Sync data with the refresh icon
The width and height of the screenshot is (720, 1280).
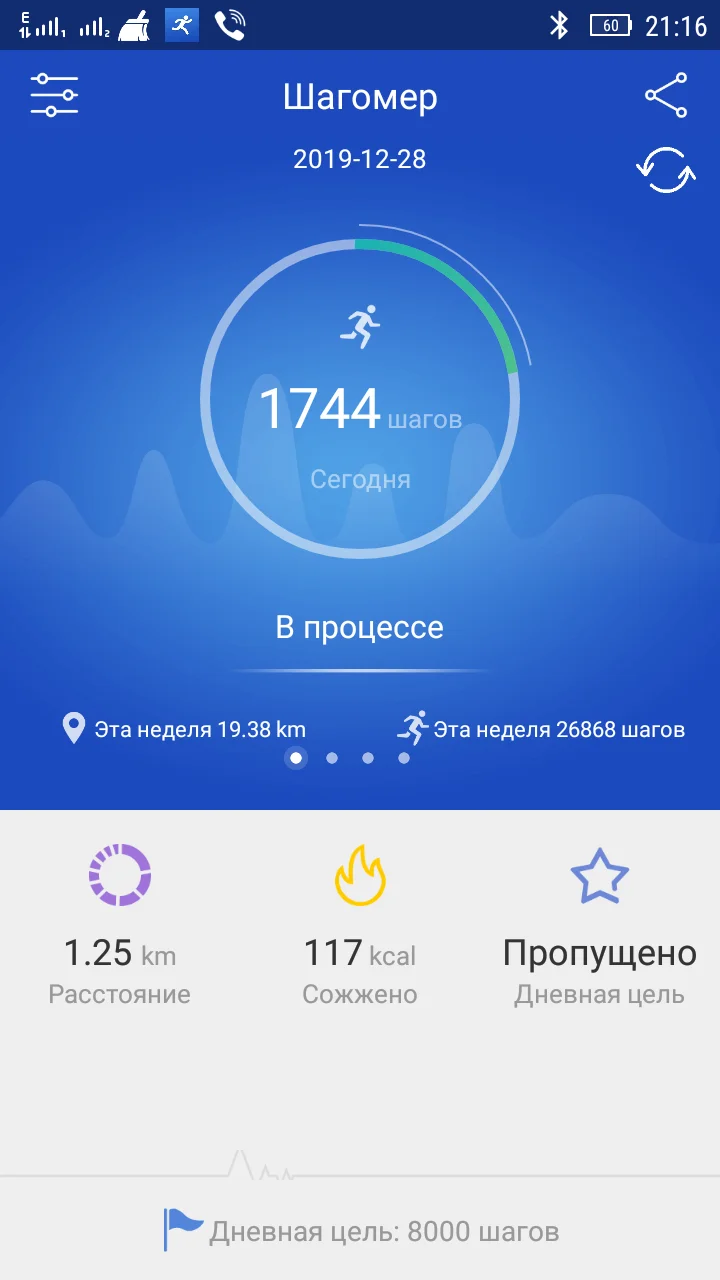666,170
